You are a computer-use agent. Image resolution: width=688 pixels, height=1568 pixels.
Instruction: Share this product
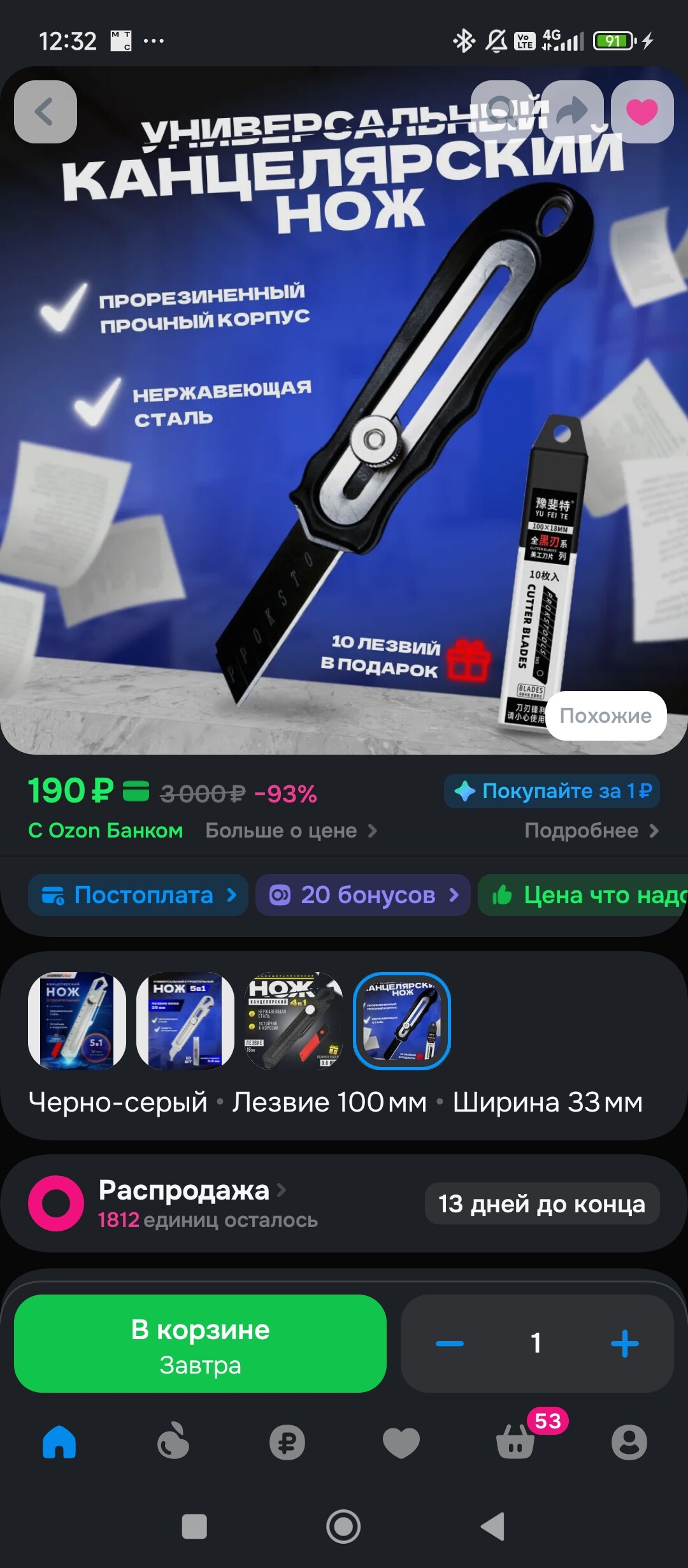click(572, 112)
